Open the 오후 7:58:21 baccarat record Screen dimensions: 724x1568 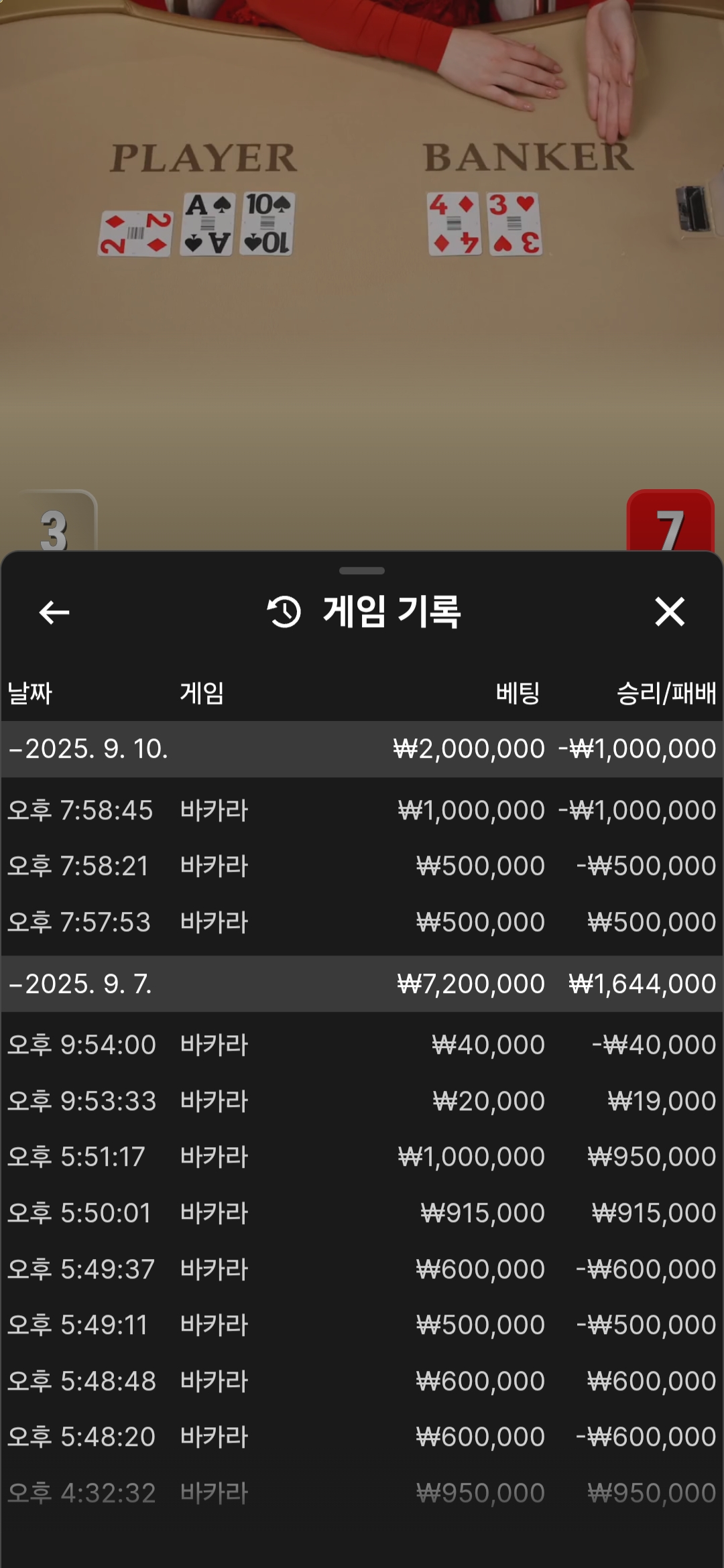[x=362, y=866]
